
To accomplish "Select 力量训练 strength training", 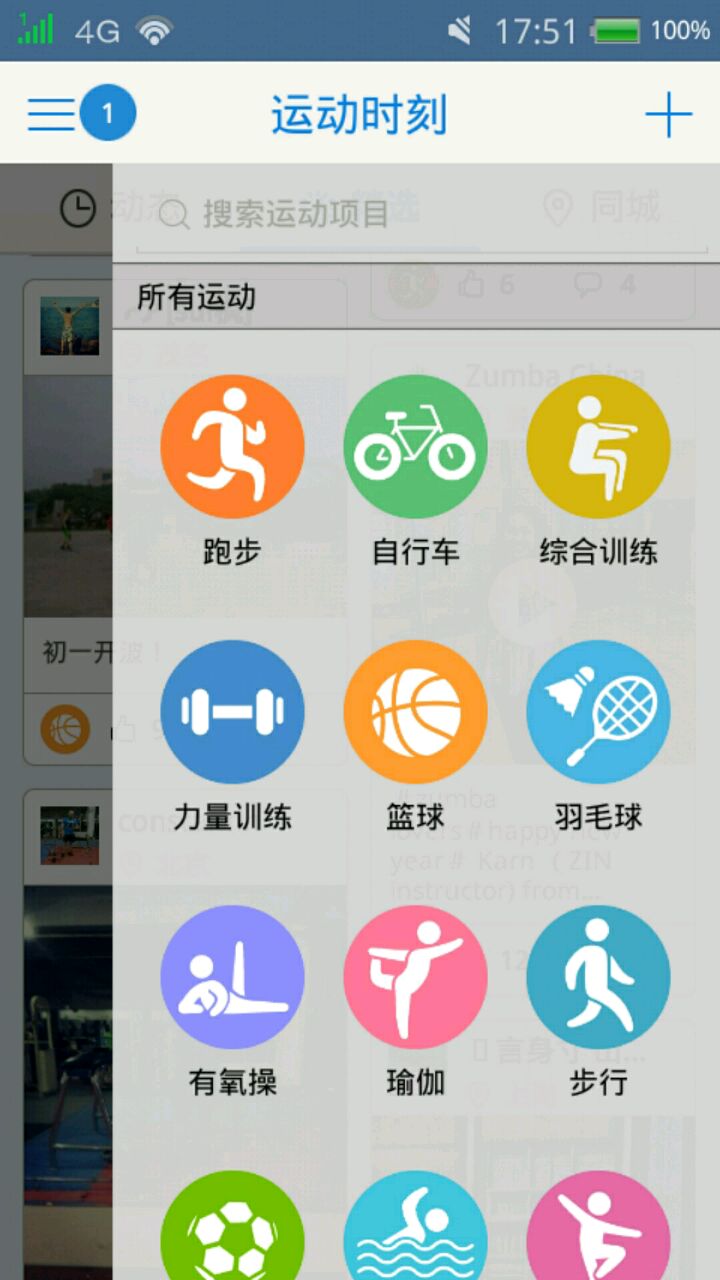I will [x=232, y=712].
